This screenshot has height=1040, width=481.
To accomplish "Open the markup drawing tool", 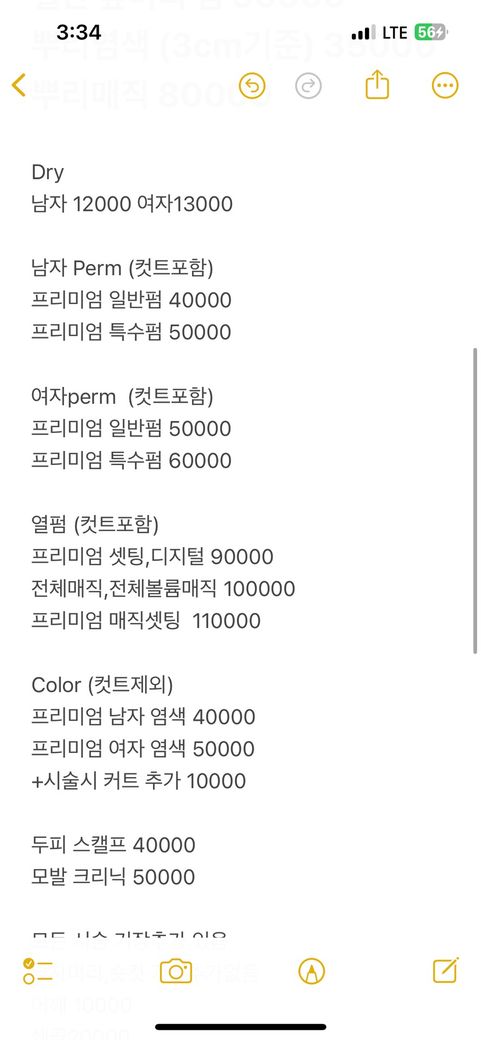I will pyautogui.click(x=312, y=972).
